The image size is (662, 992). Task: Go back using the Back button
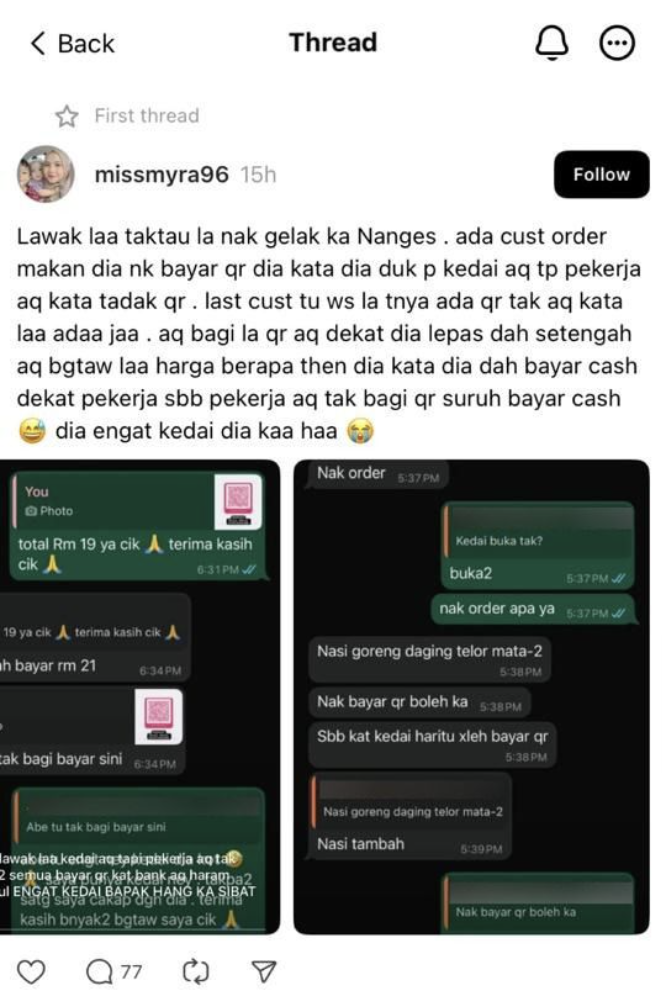[x=72, y=44]
